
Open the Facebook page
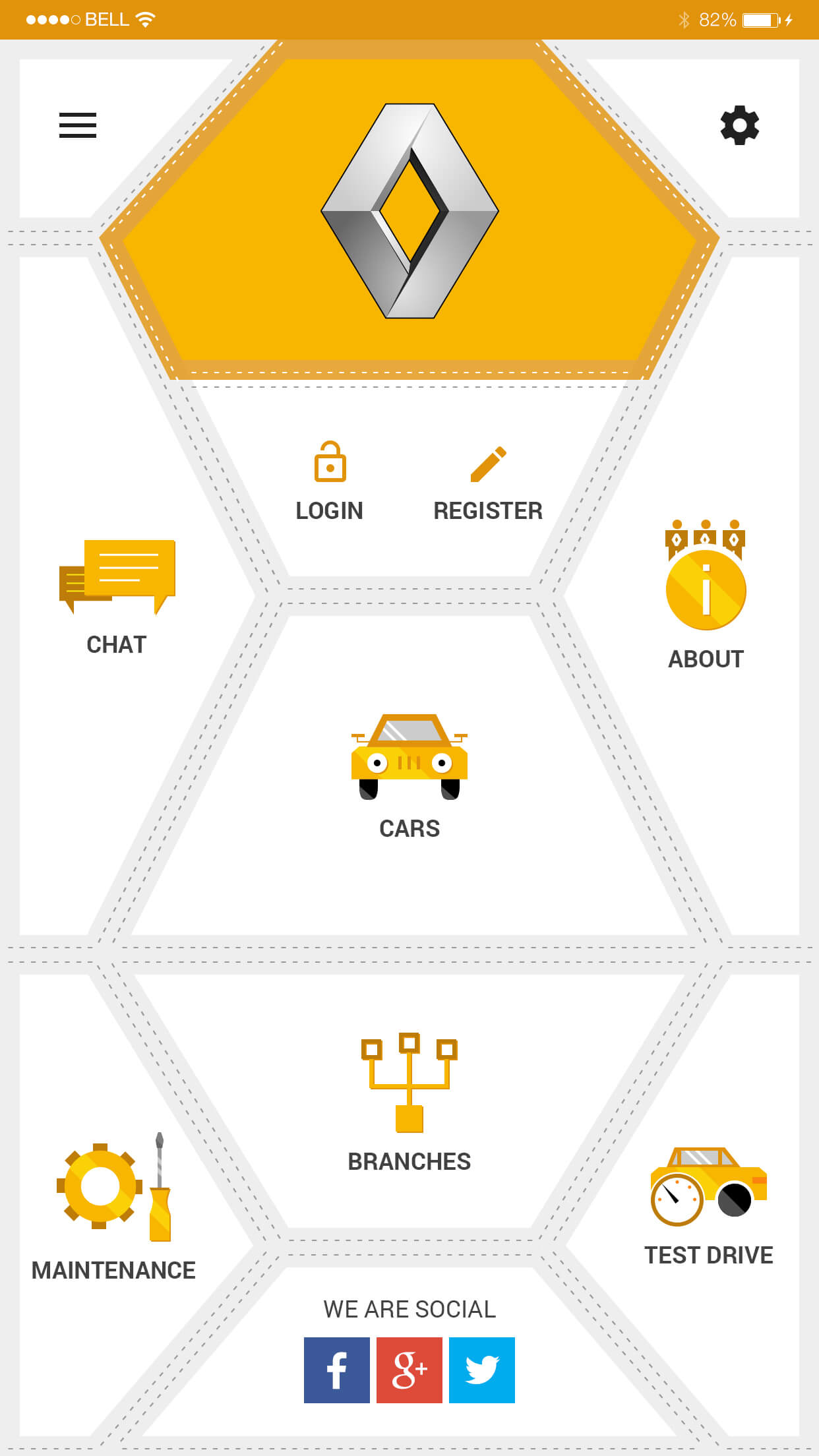[337, 1370]
